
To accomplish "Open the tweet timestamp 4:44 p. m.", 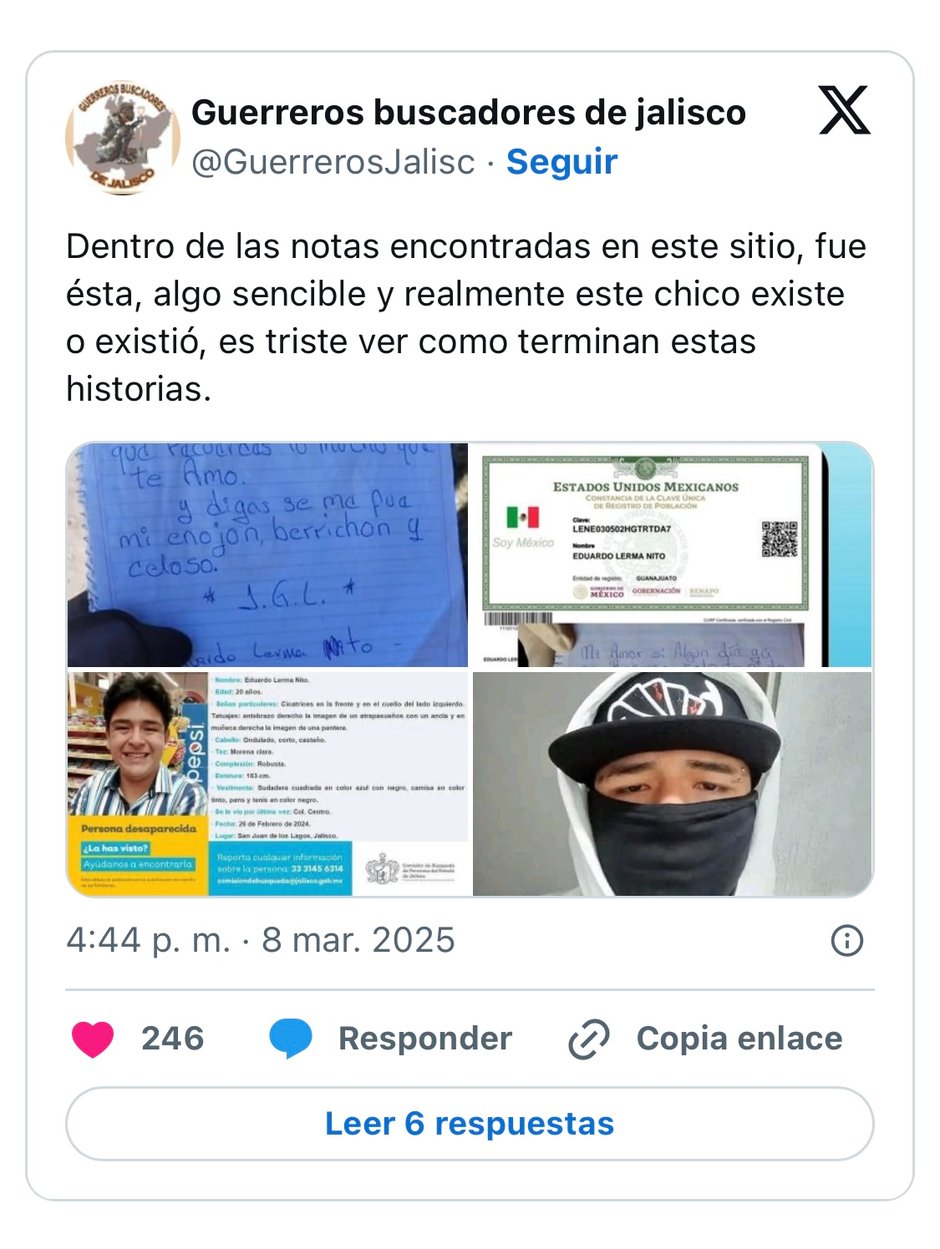I will [x=260, y=940].
